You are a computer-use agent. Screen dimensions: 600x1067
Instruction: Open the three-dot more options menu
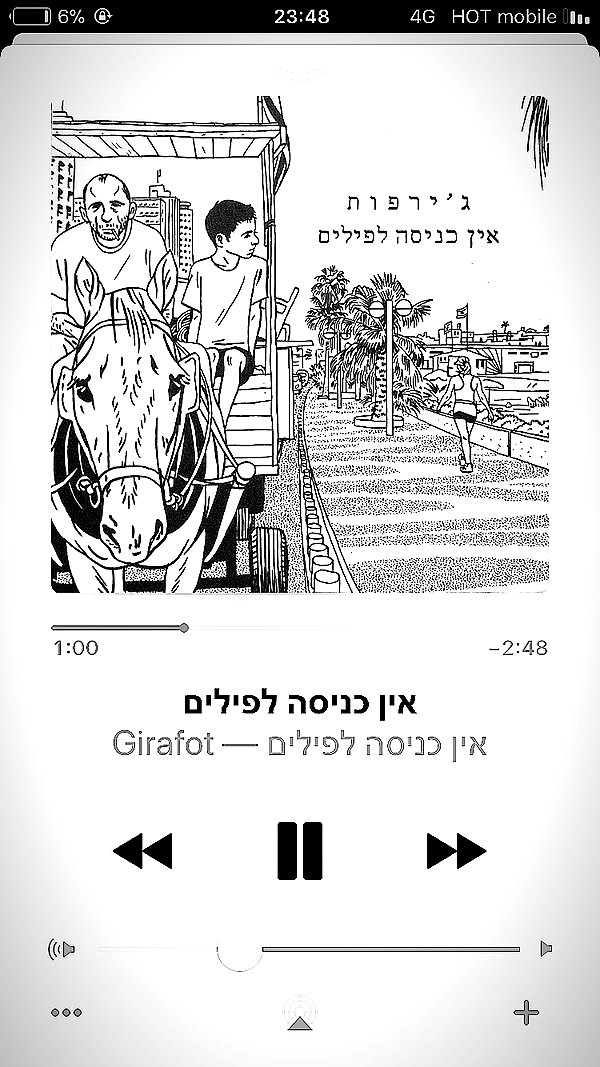click(67, 1013)
